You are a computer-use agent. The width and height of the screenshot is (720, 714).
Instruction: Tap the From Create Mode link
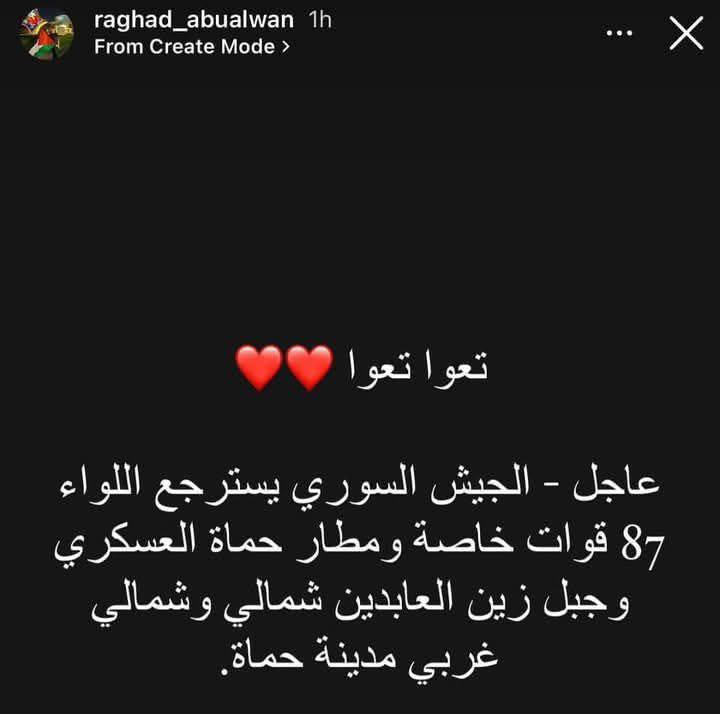tap(191, 46)
